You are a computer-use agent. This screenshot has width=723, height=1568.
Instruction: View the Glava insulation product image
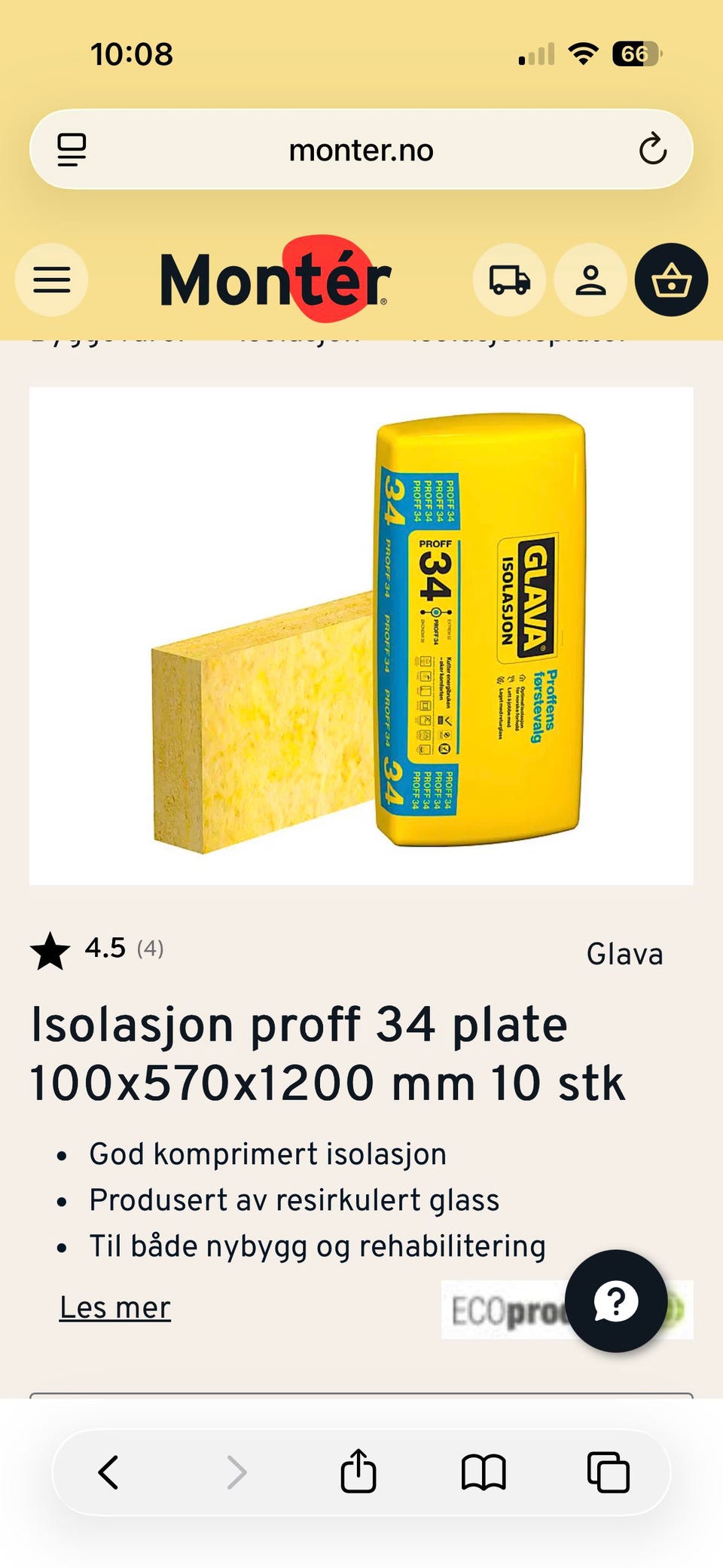coord(361,635)
